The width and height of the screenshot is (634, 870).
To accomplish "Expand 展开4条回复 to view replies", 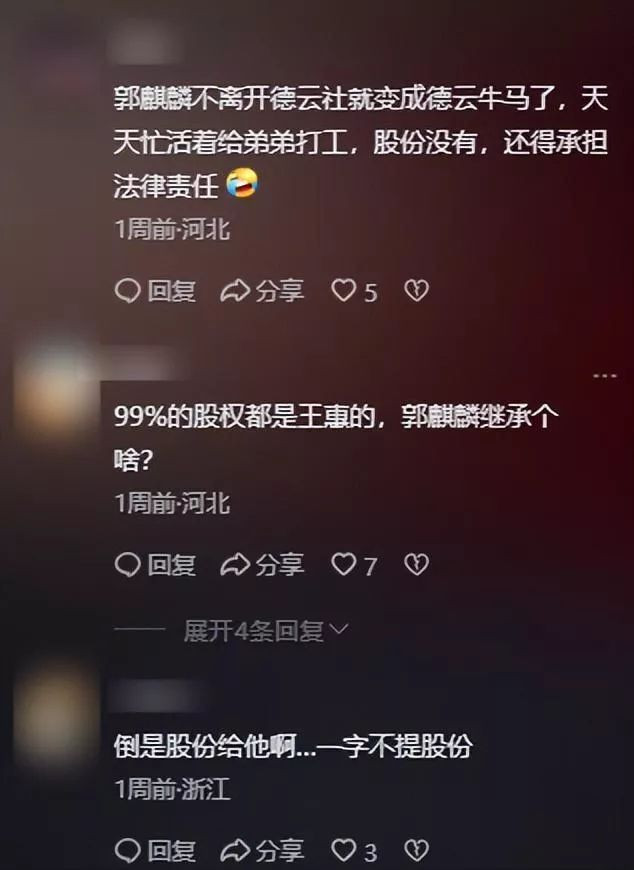I will point(265,630).
